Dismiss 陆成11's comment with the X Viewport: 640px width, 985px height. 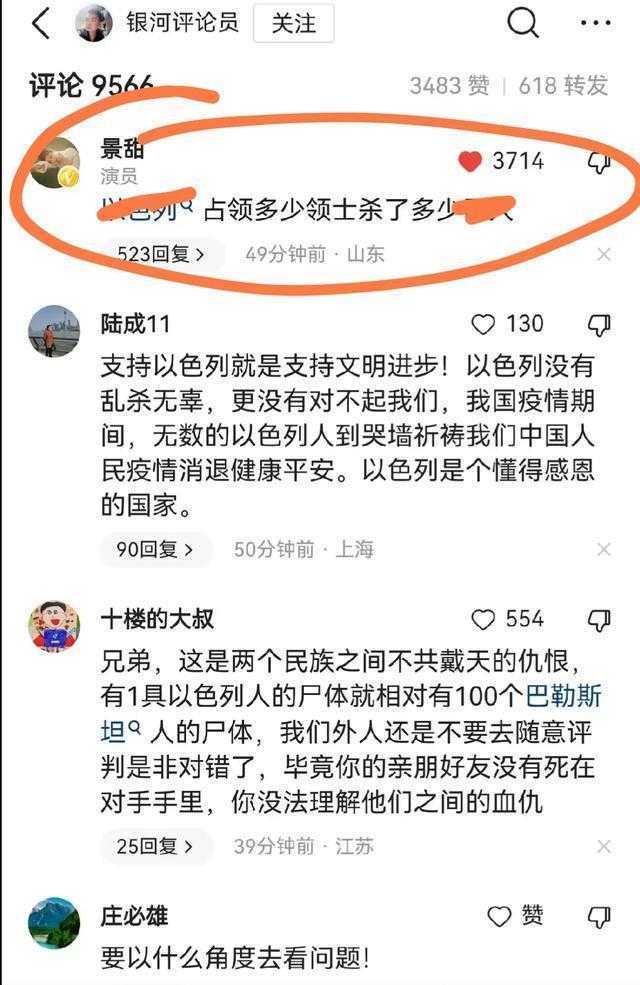click(603, 549)
